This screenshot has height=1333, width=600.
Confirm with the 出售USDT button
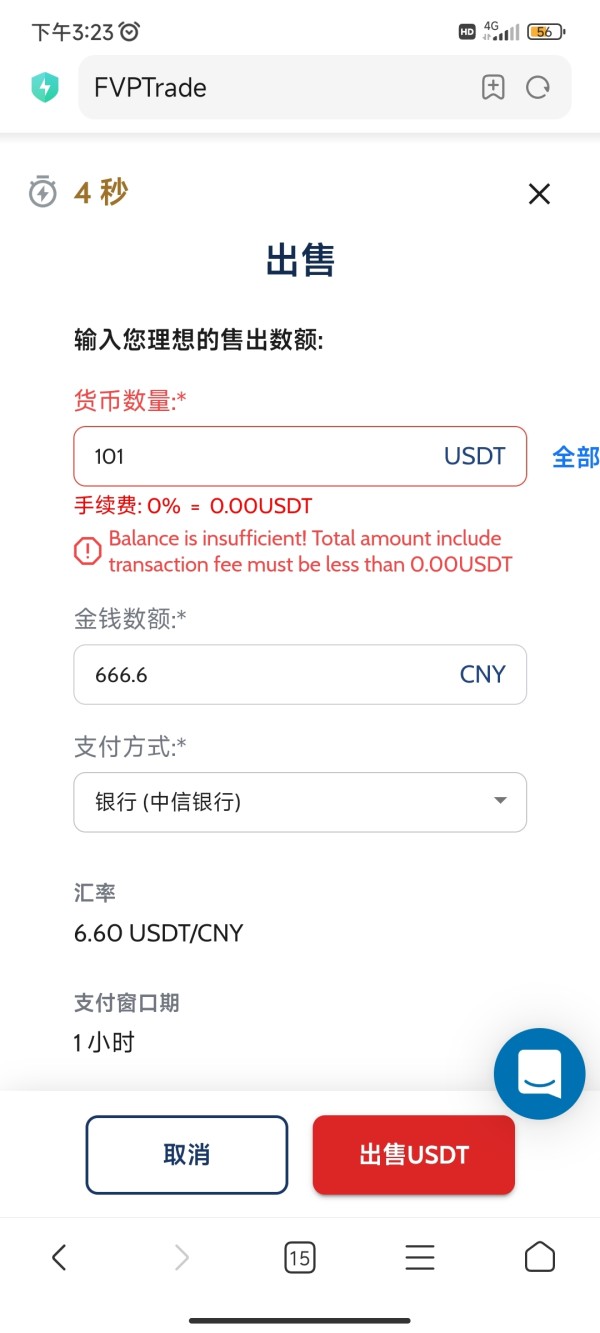click(414, 1155)
